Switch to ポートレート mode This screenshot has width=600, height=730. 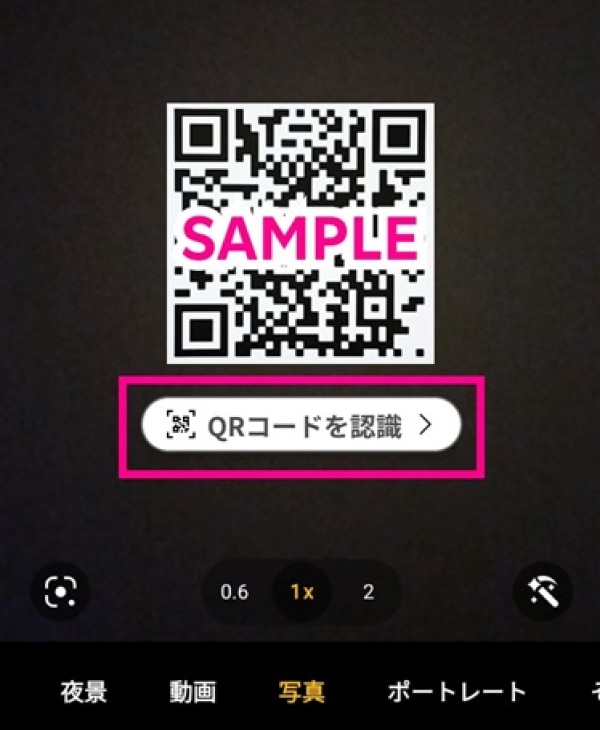[x=456, y=691]
